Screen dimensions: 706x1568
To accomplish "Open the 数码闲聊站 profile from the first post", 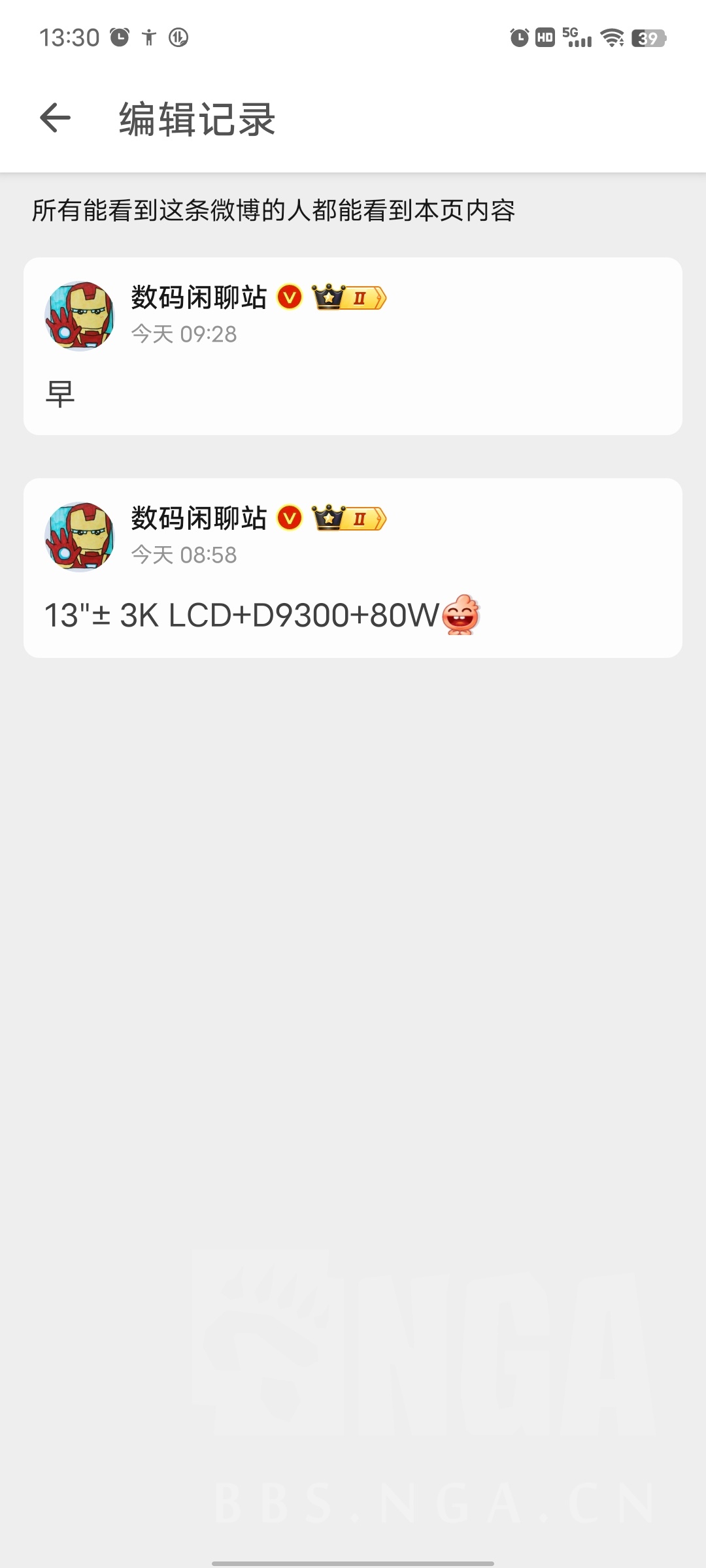I will (x=198, y=297).
